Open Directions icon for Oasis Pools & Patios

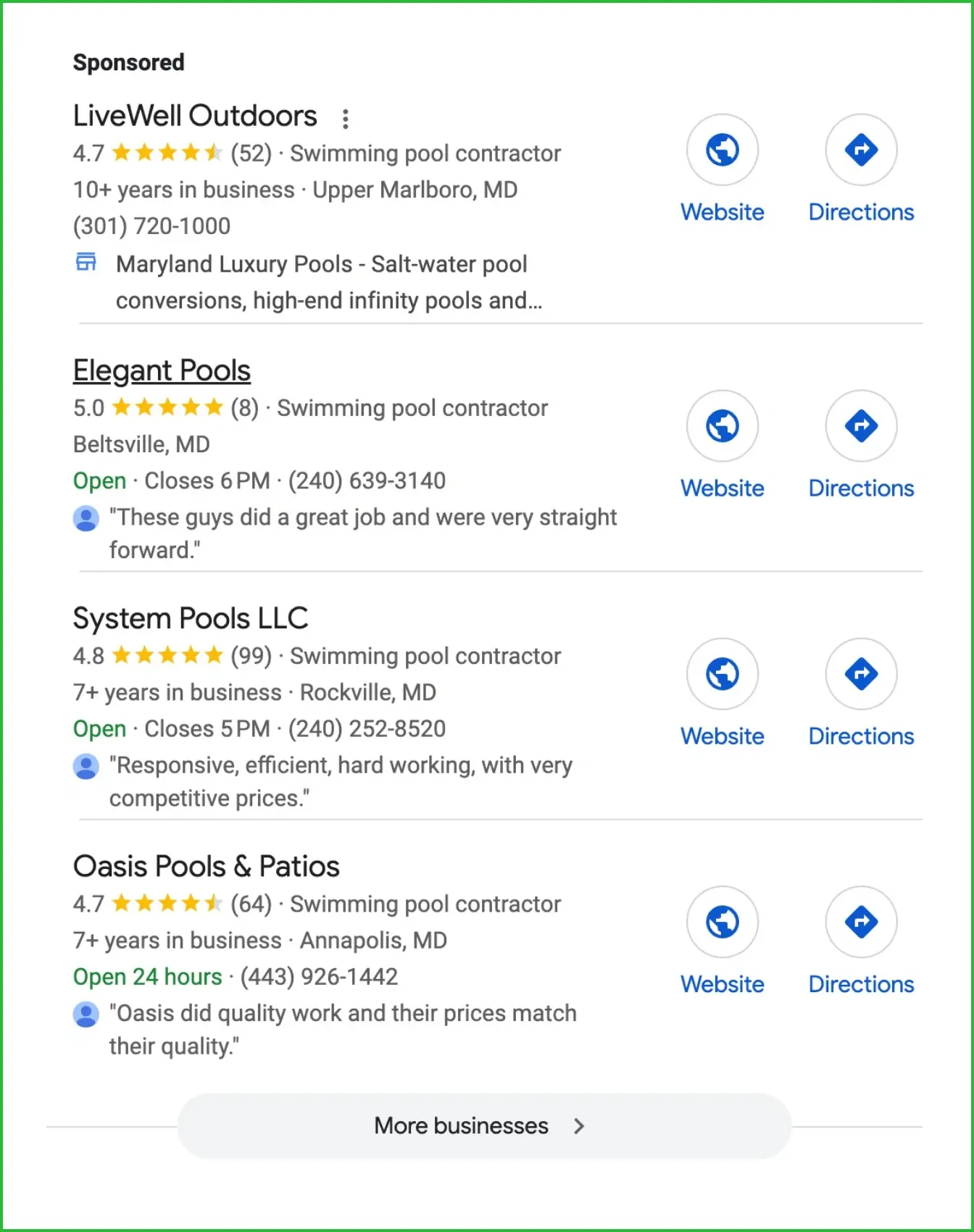click(860, 921)
